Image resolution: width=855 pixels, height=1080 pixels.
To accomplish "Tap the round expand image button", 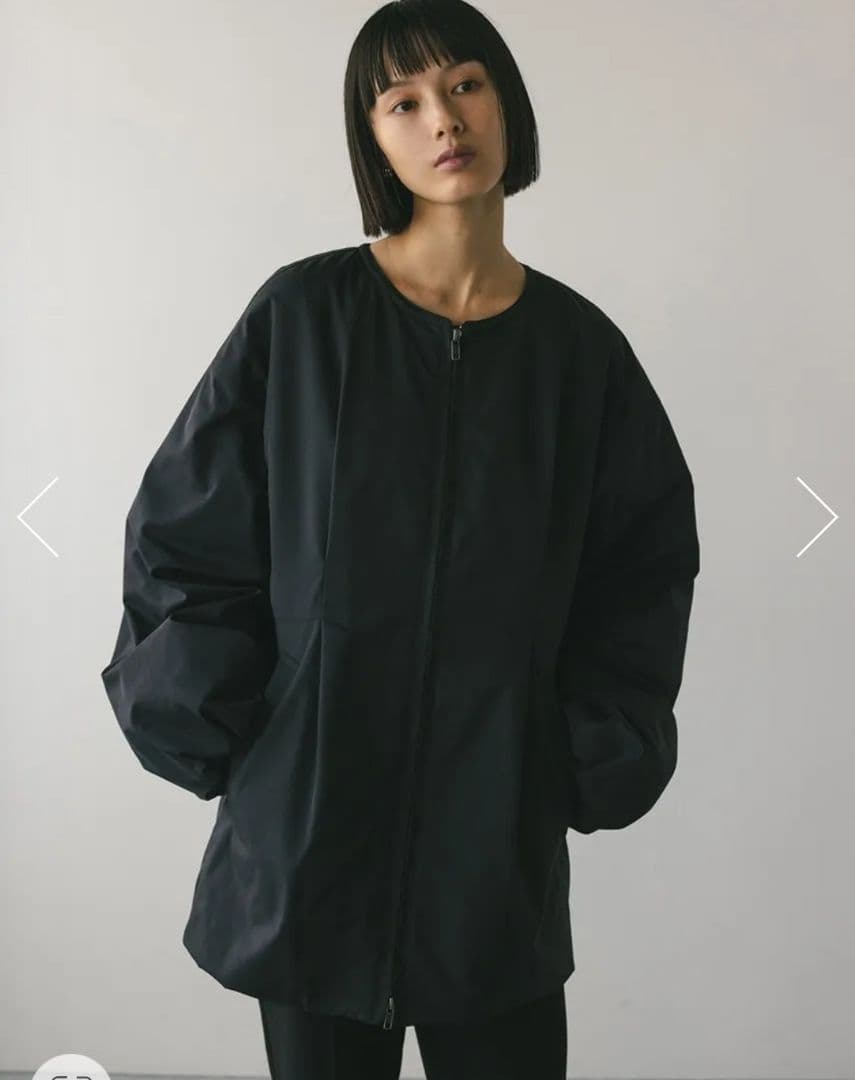I will click(70, 1071).
